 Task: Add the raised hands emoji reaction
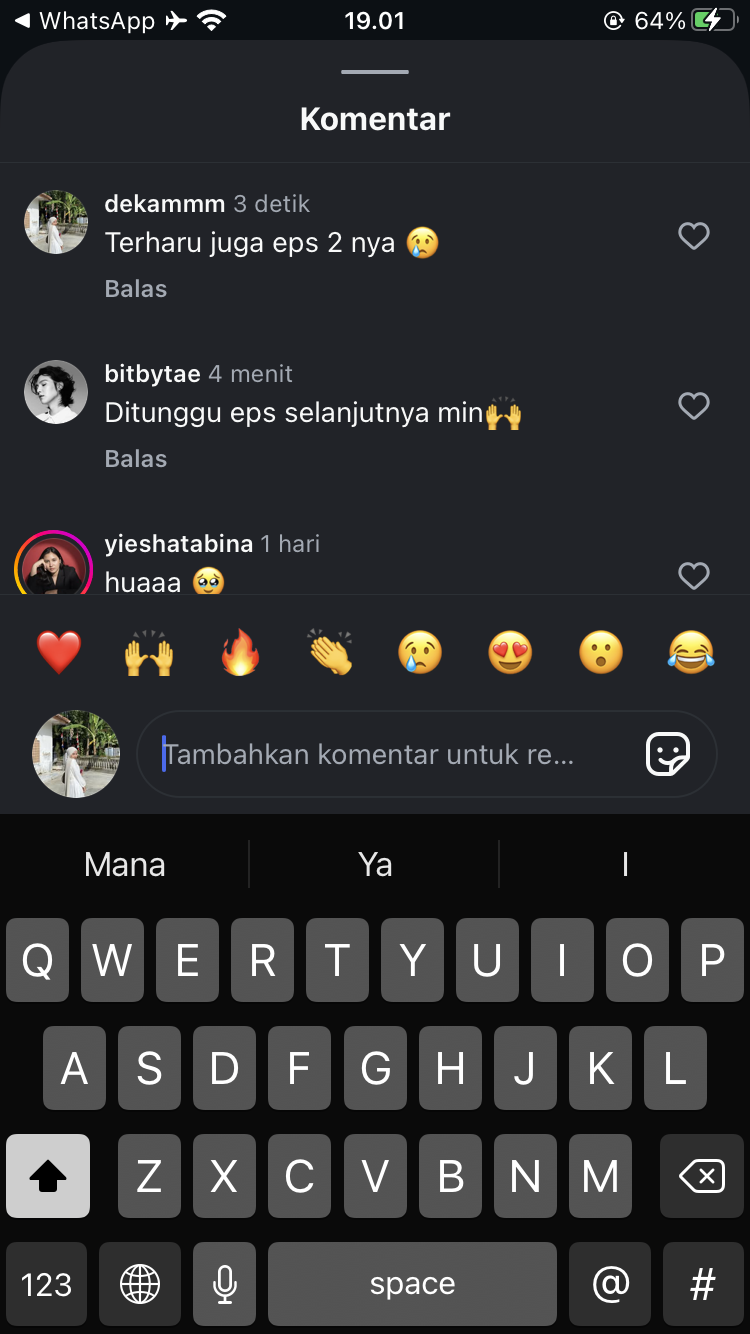coord(149,654)
